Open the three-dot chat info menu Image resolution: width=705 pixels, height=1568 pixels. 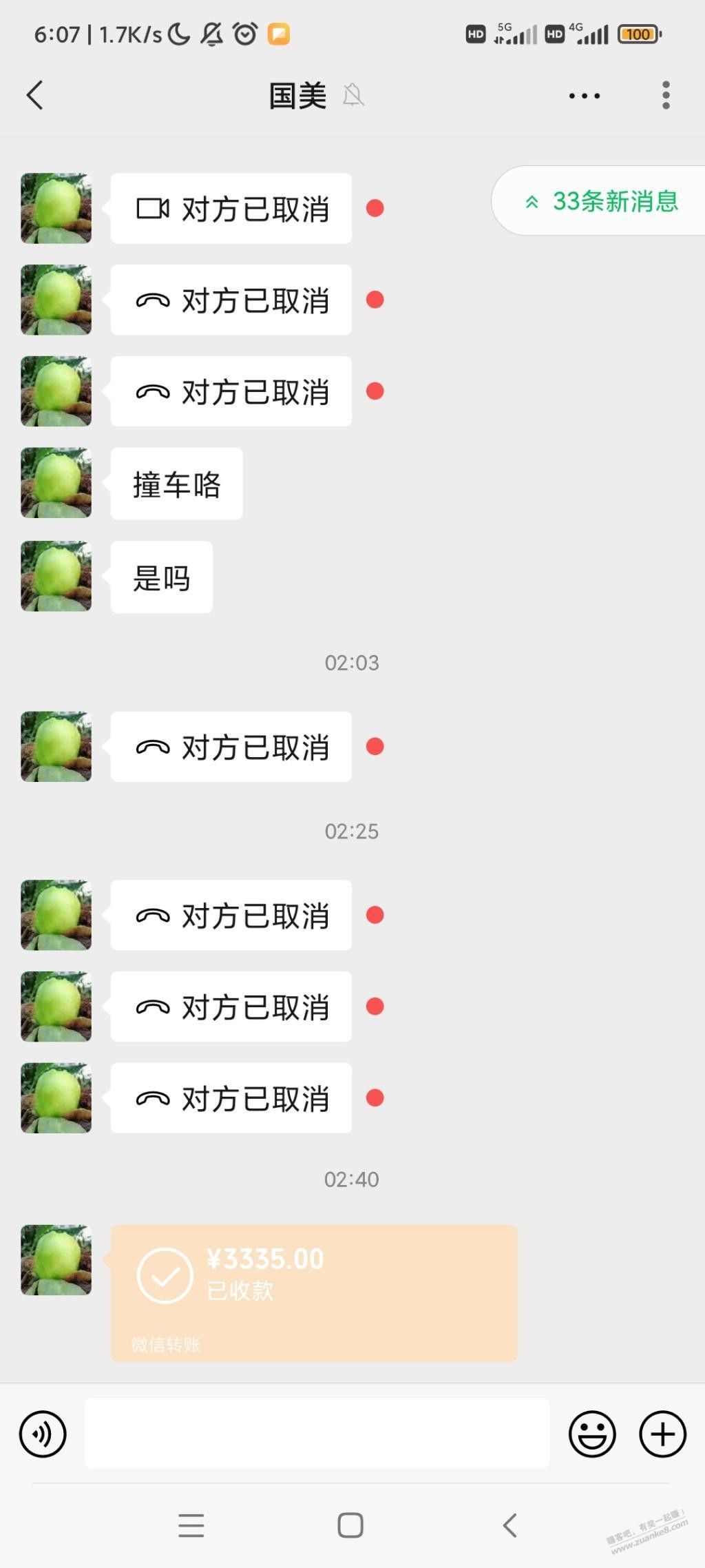click(585, 96)
